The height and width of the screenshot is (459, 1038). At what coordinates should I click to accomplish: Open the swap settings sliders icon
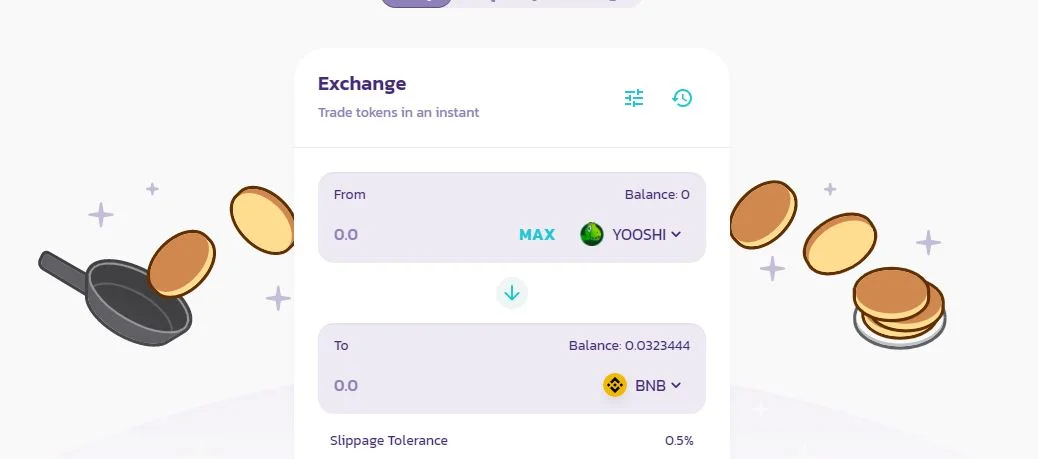634,98
